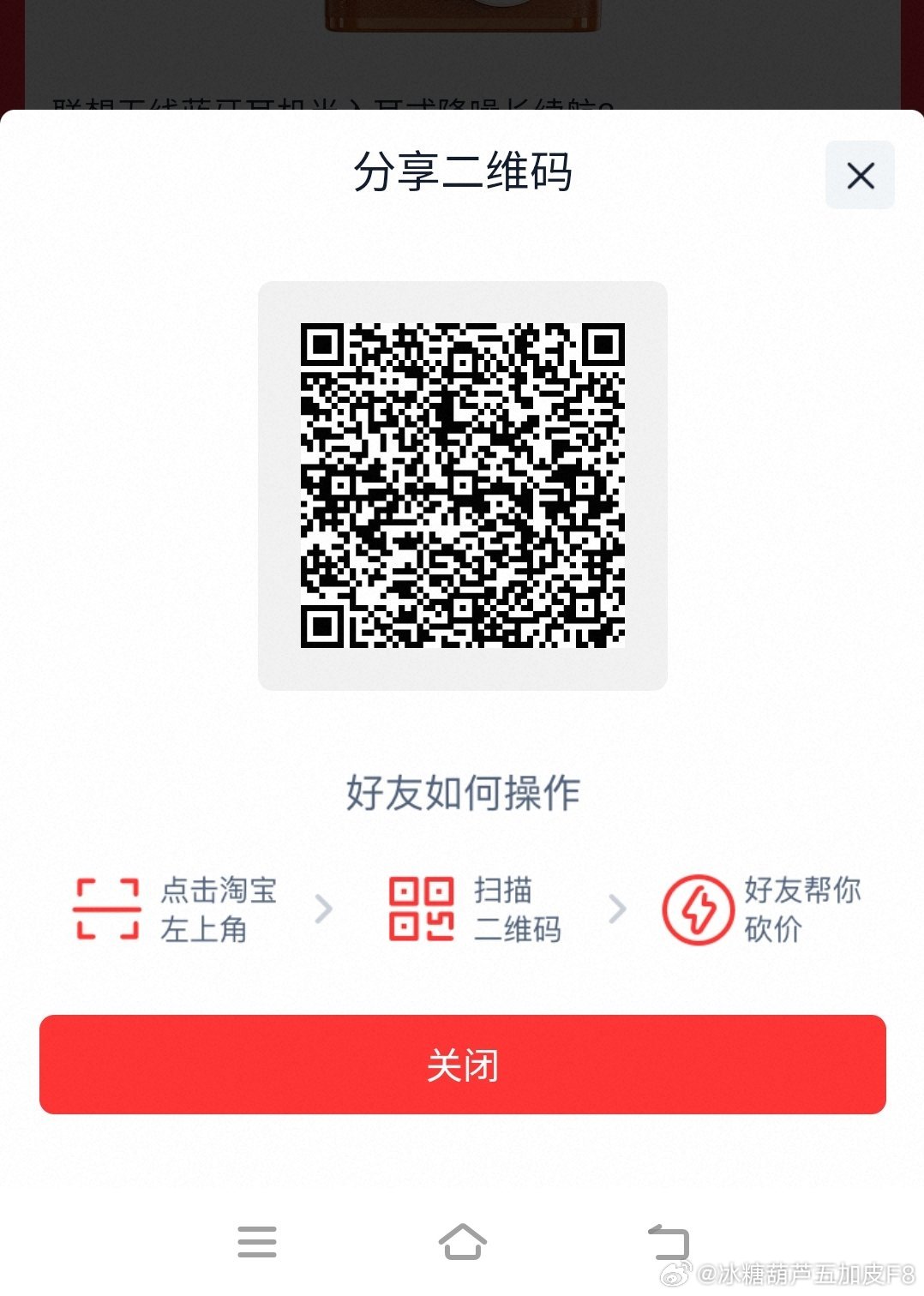
Task: Tap the red 关闭 button
Action: pos(462,1065)
